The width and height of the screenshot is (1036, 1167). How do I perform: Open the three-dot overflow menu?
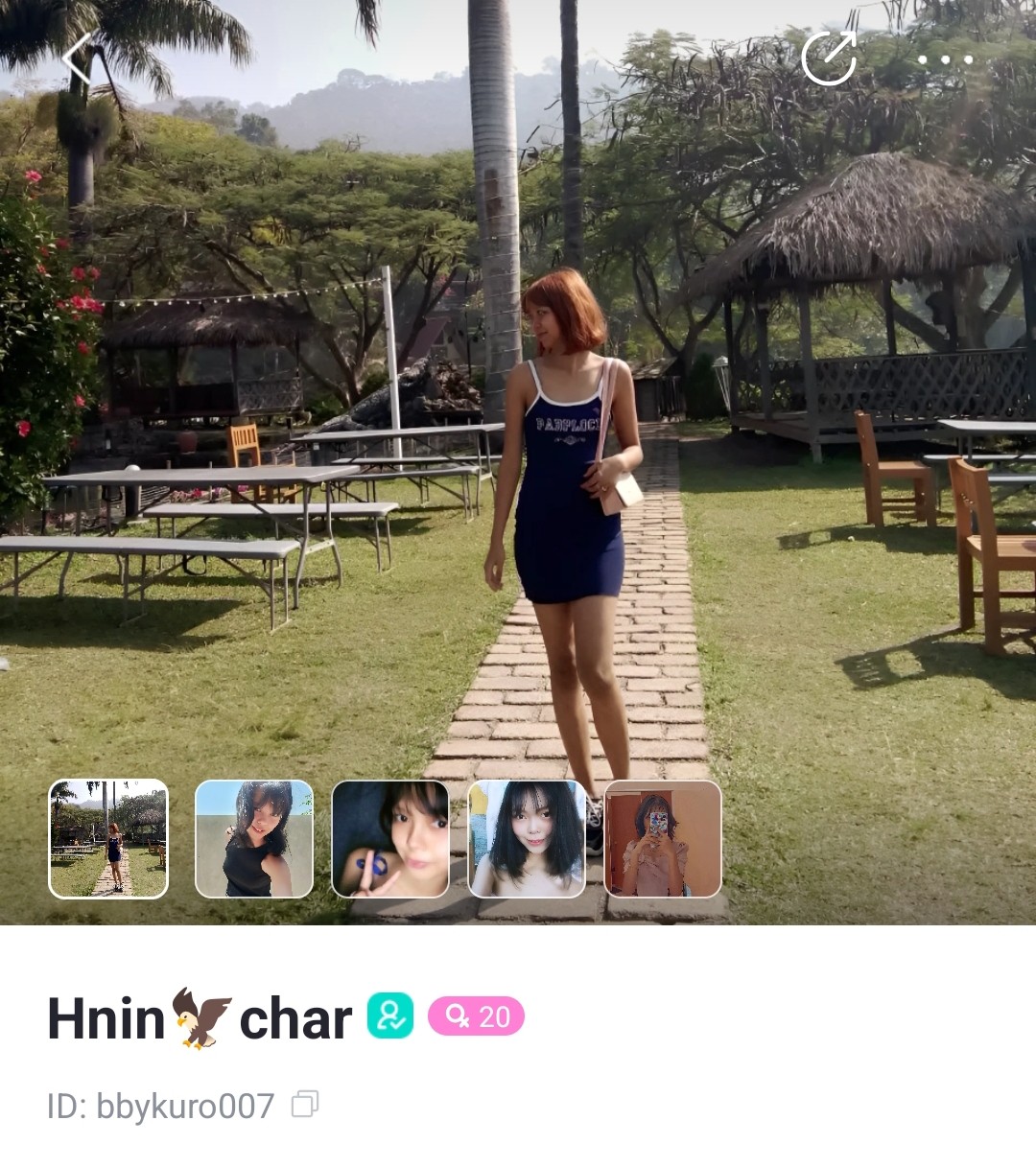click(945, 59)
